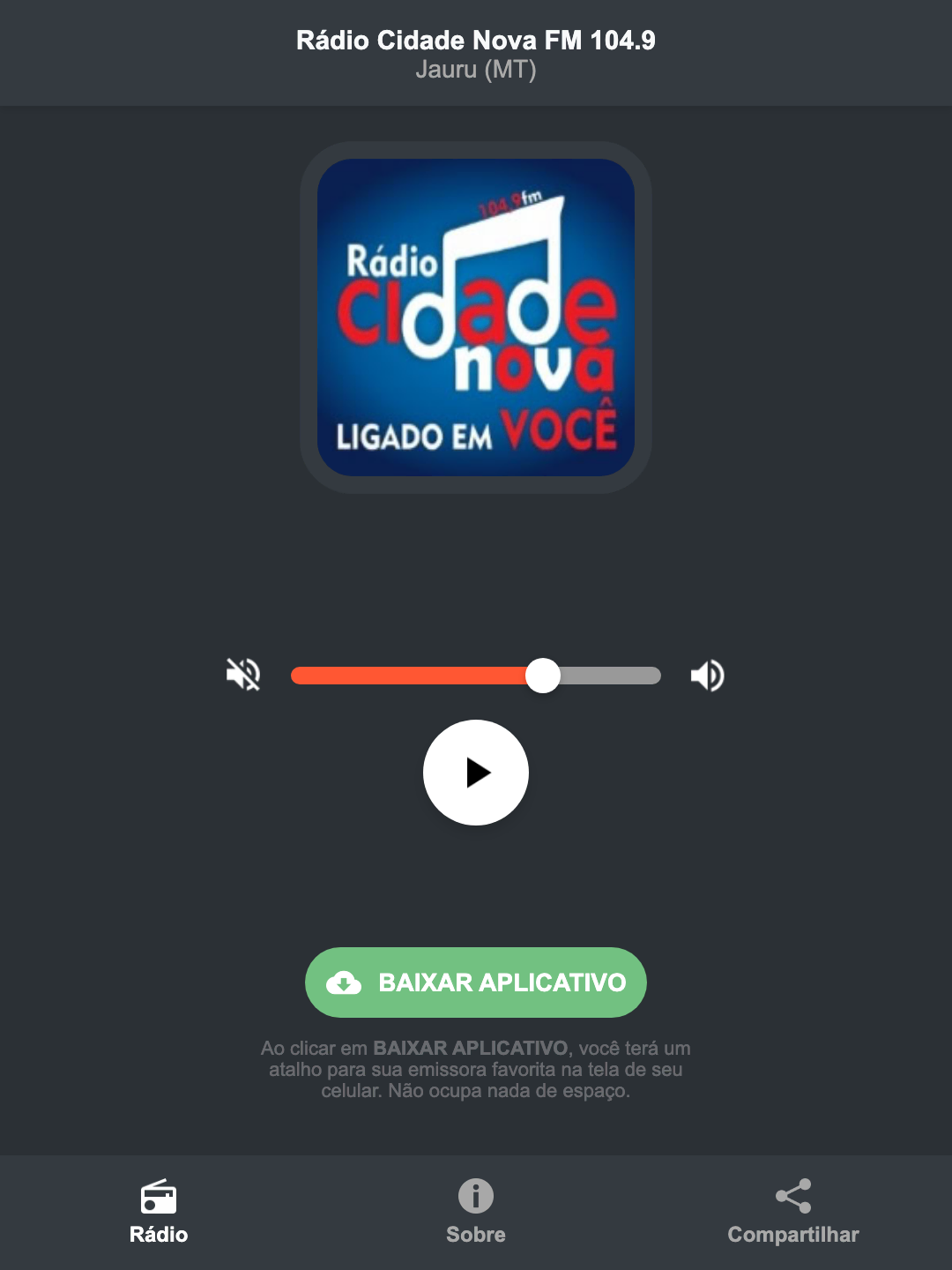Click the play triangle icon
Viewport: 952px width, 1270px height.
[480, 773]
